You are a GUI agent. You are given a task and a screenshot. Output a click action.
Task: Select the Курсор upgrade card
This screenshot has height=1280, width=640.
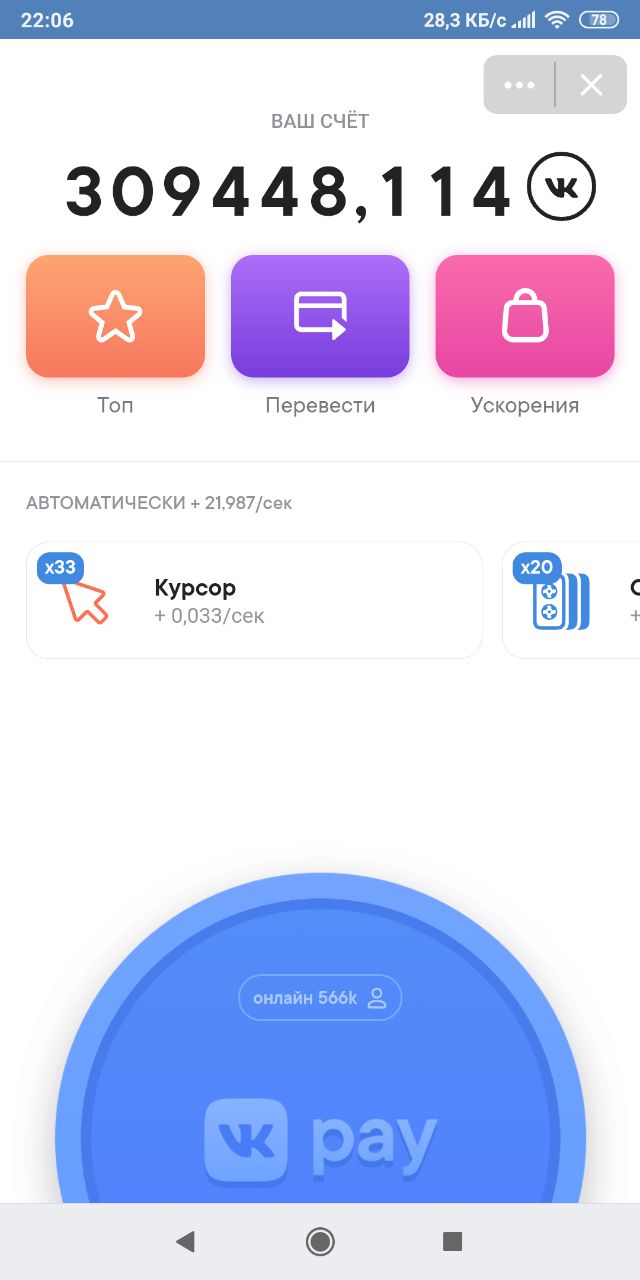(x=254, y=600)
